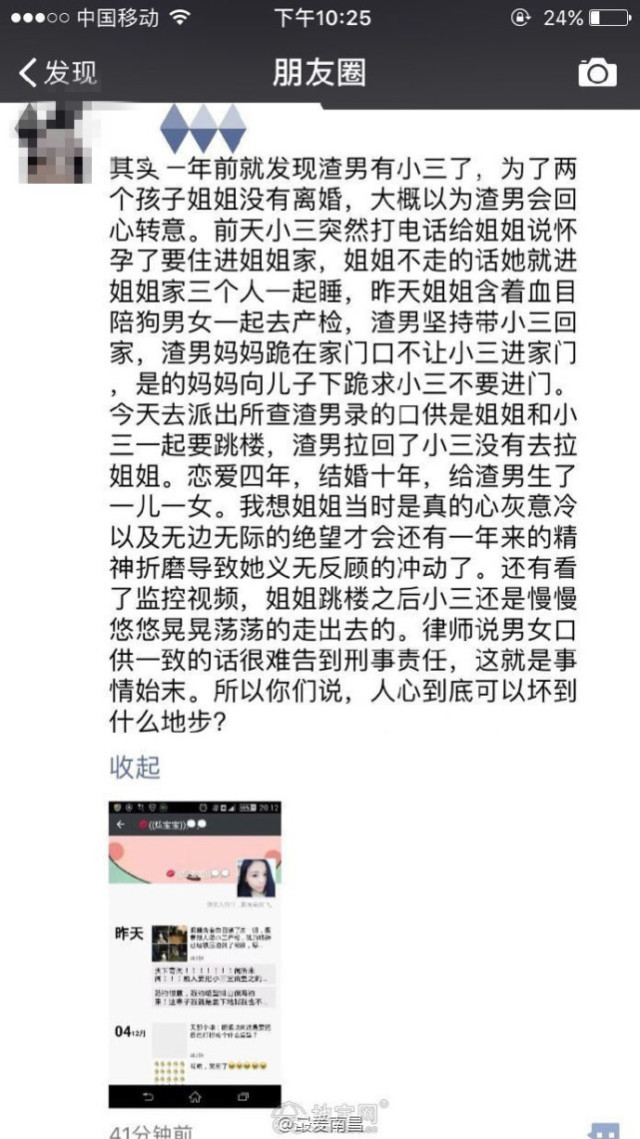Collapse the post with 收起

(x=134, y=767)
